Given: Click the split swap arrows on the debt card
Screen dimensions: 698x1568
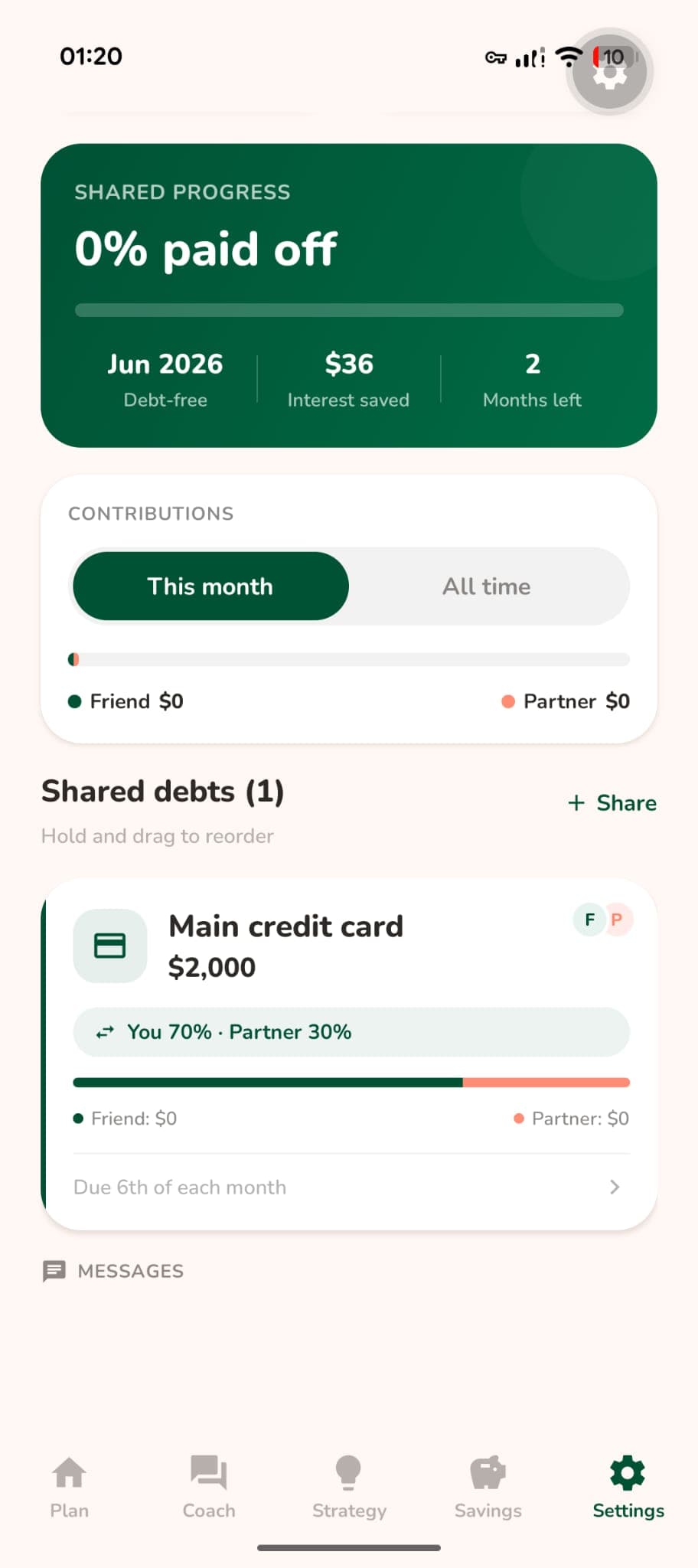Looking at the screenshot, I should pos(106,1032).
